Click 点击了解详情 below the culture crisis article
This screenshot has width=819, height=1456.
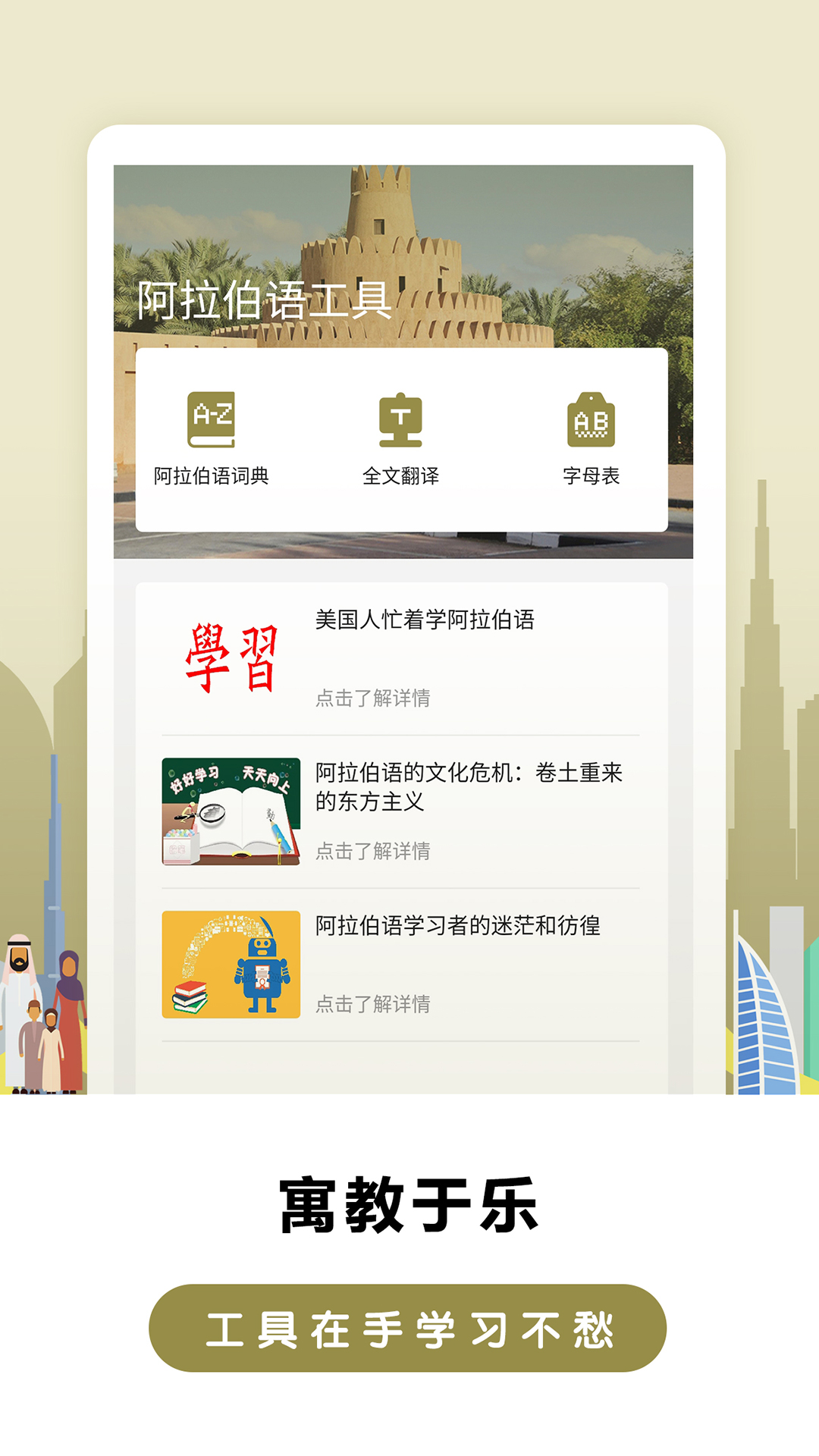click(x=375, y=852)
